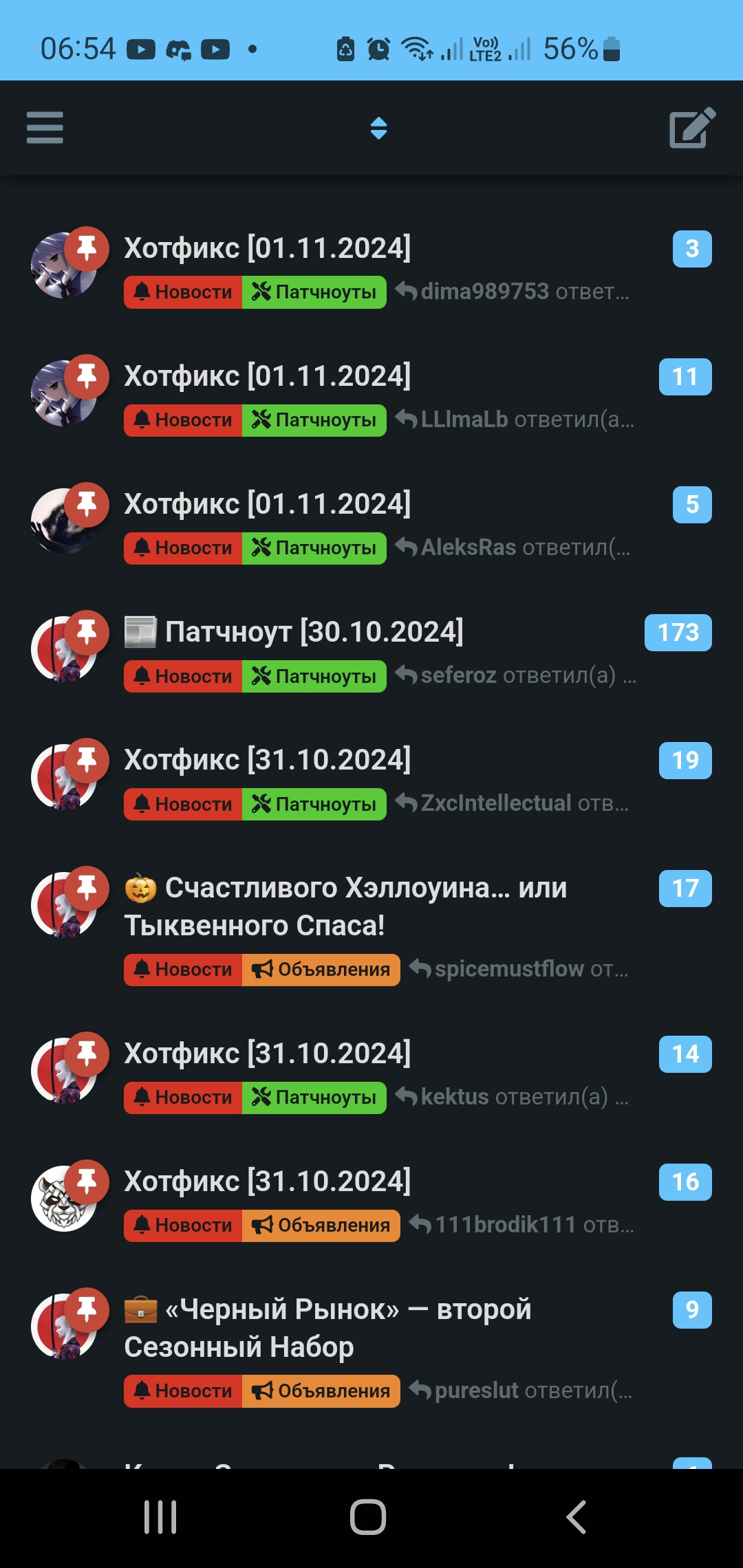Open Хотфикс [31.10.2024] with 111brodik111 reply
Image resolution: width=743 pixels, height=1568 pixels.
[x=267, y=1182]
